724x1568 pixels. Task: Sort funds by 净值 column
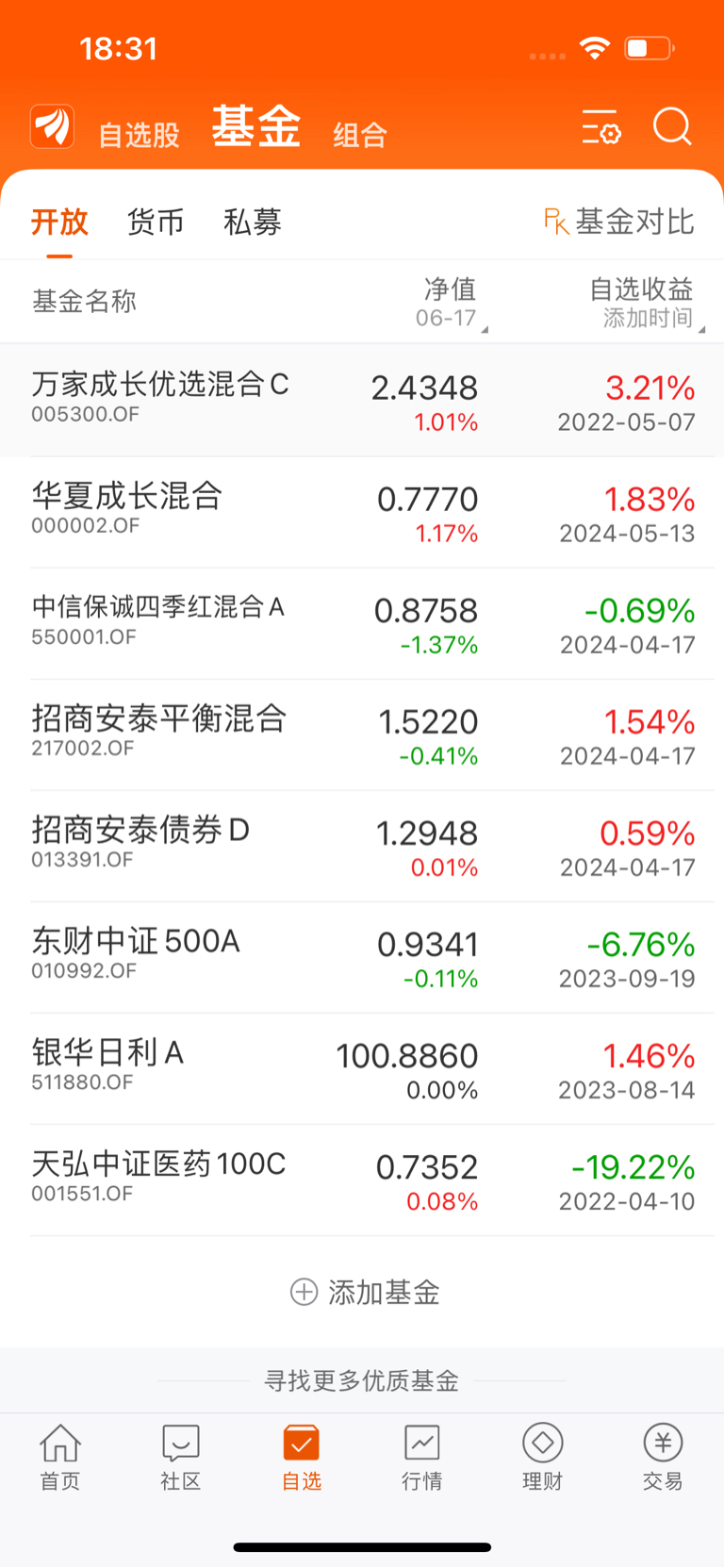(x=450, y=302)
